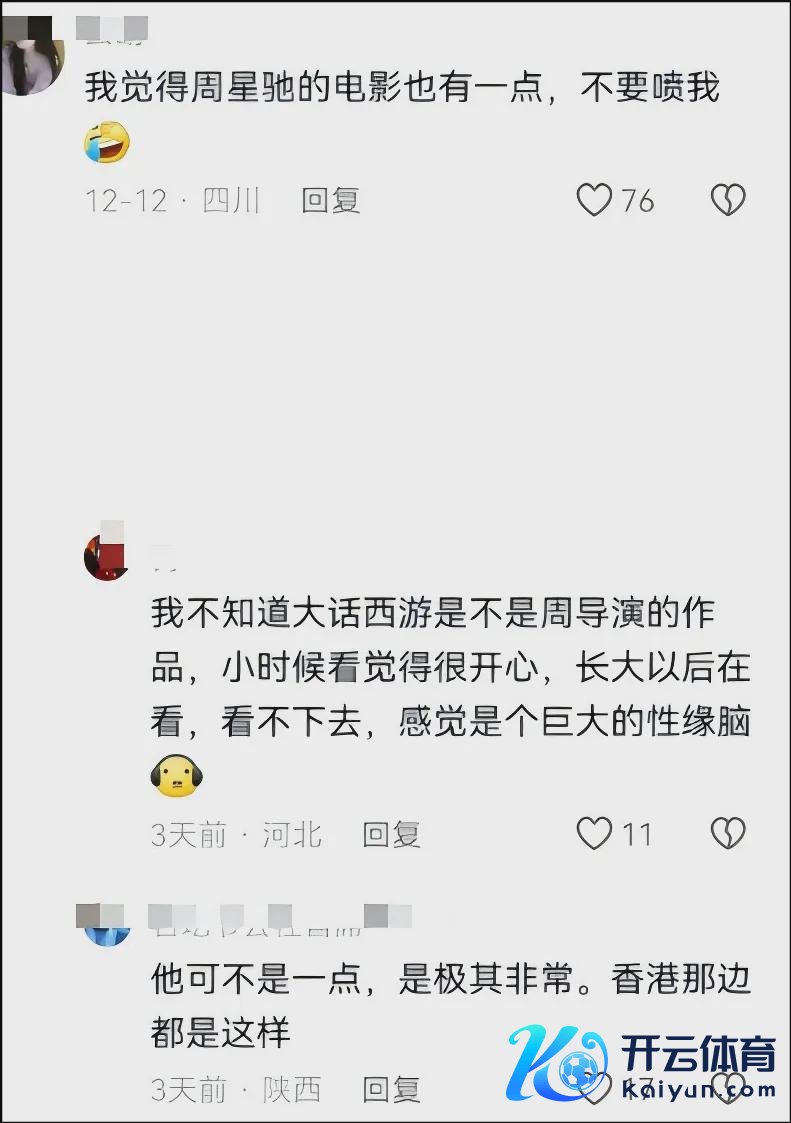Screen dimensions: 791x1123
Task: Dislike the 河北 comment about 大话西游
Action: pyautogui.click(x=727, y=834)
